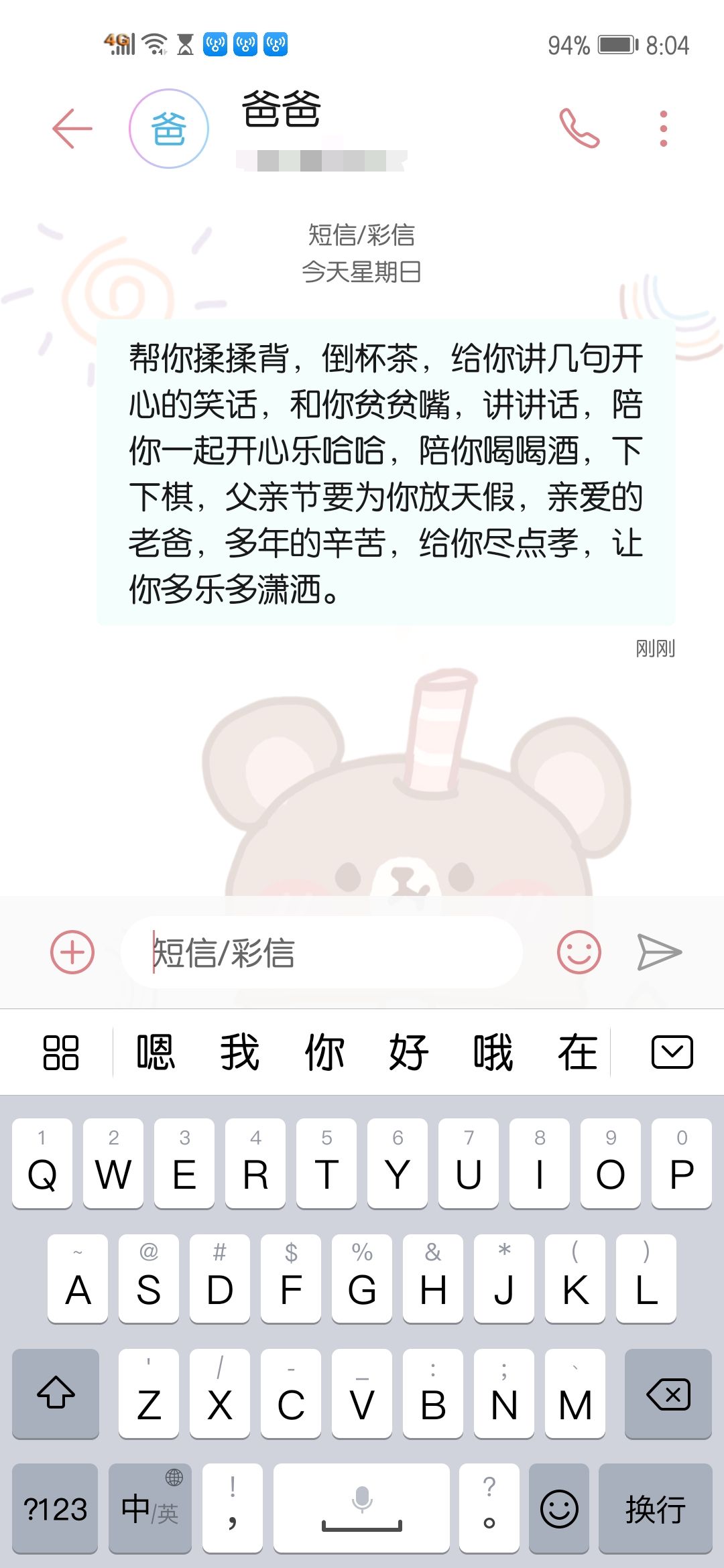The image size is (724, 1568).
Task: Insert the suggested word 嗯
Action: coord(156,1052)
